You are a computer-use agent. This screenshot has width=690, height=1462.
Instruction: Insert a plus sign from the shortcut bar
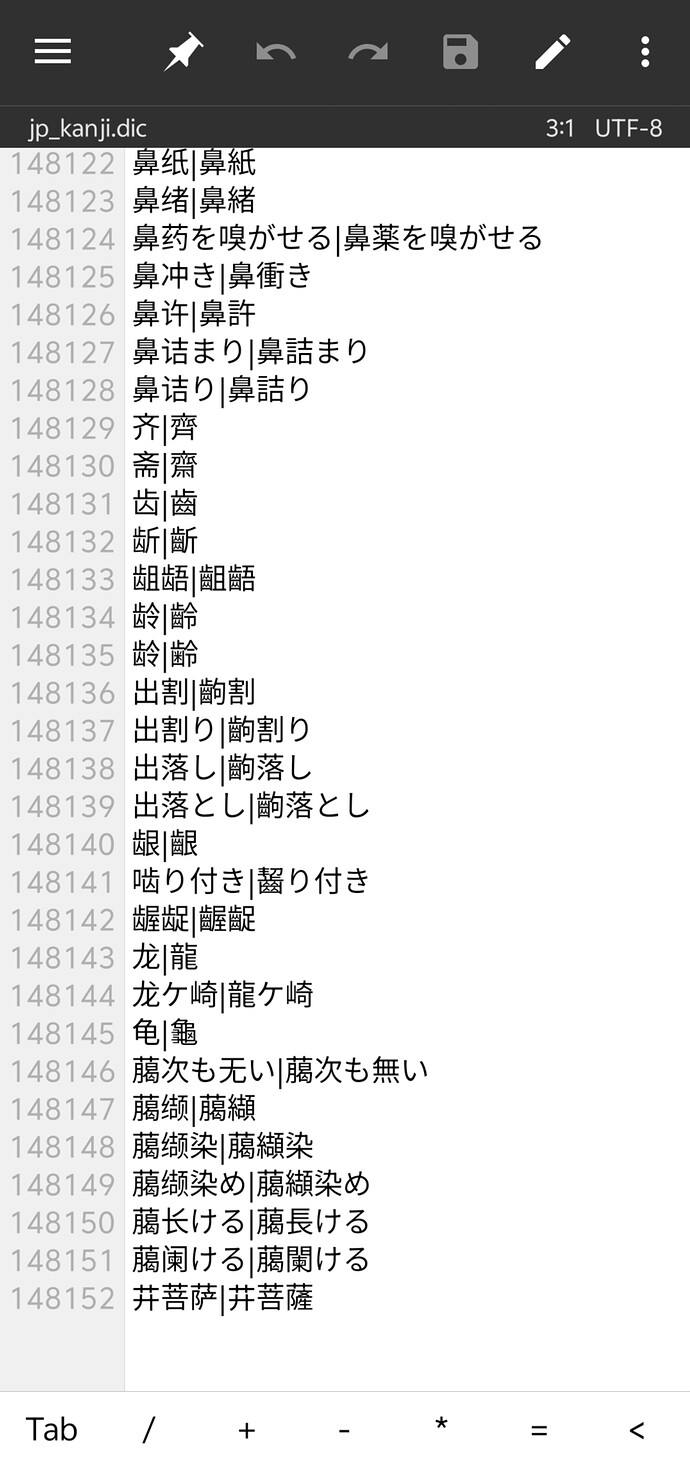(x=247, y=1429)
